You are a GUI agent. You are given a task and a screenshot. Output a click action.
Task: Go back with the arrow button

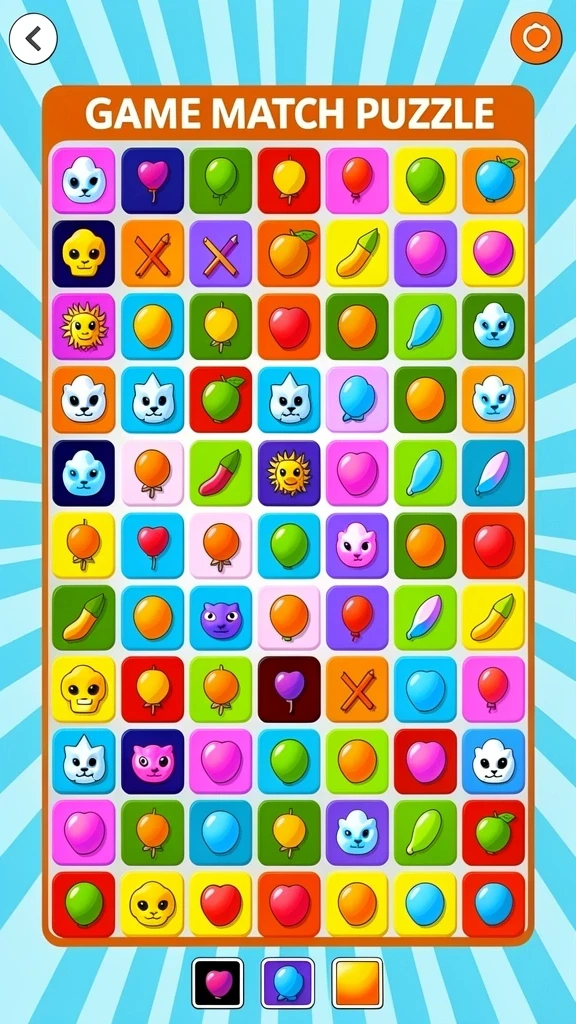tap(33, 40)
